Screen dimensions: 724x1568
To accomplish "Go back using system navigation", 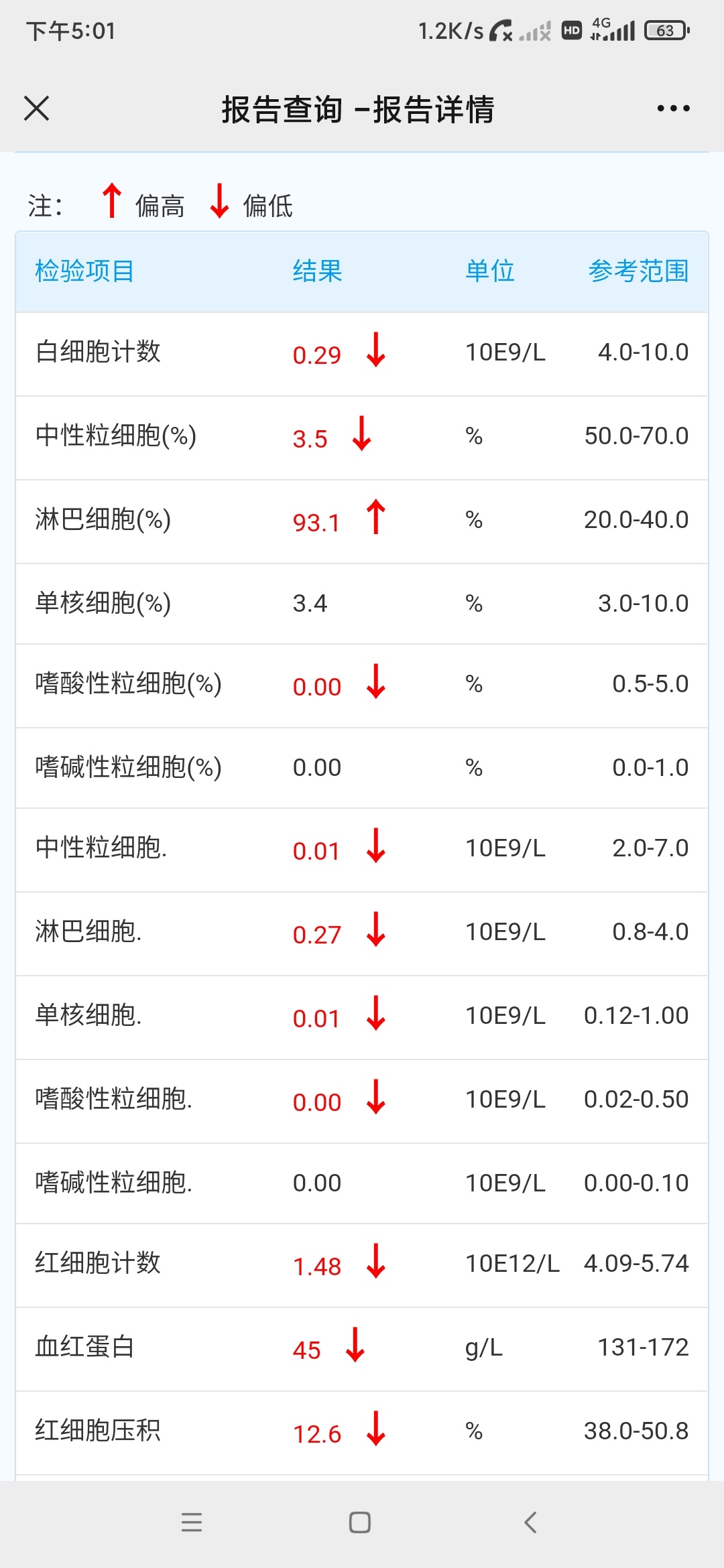I will [530, 1522].
